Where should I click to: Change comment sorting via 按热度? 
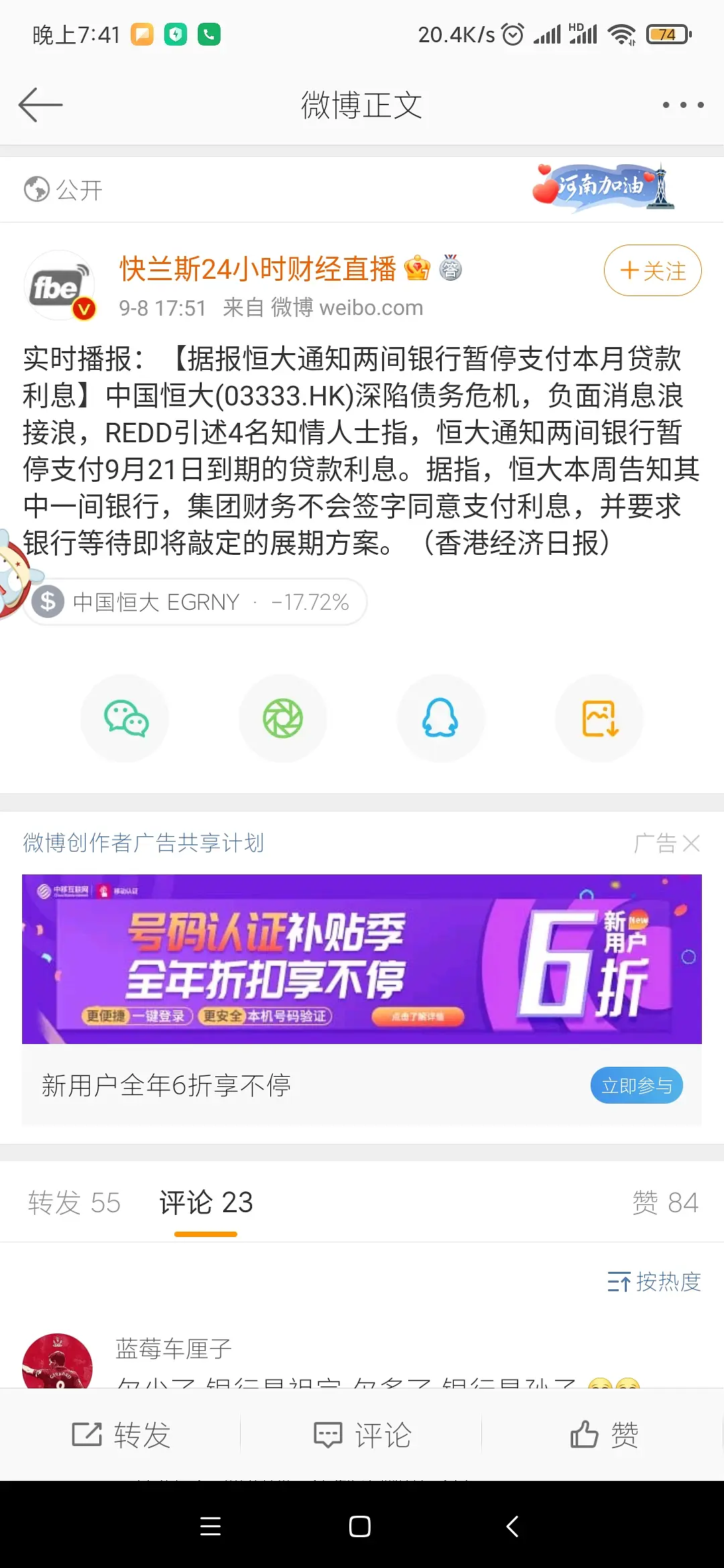(x=654, y=1282)
